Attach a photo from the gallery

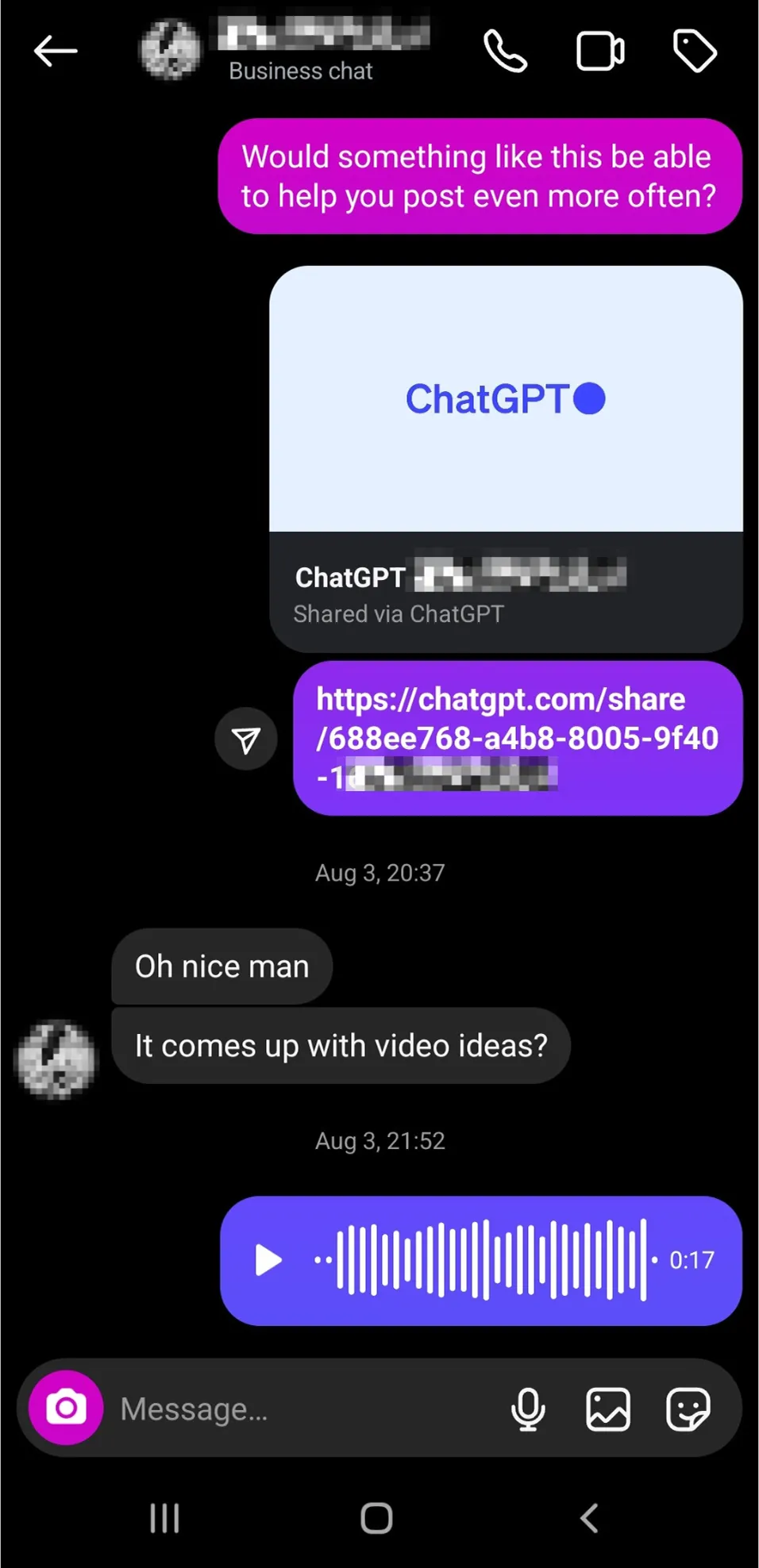point(608,1409)
